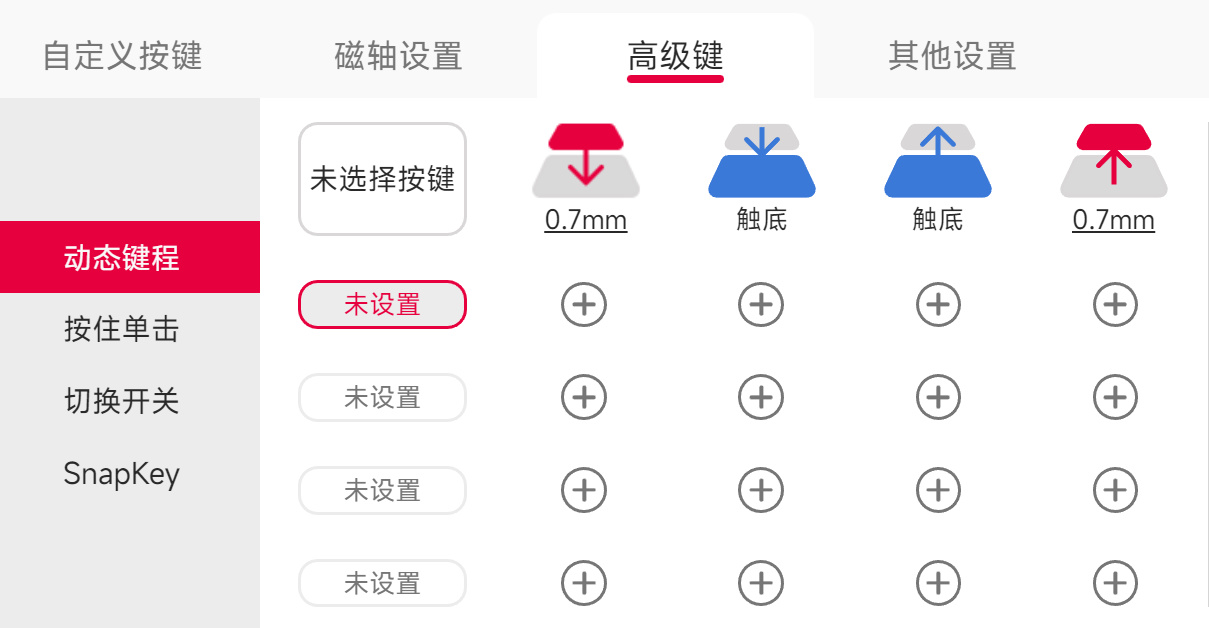Open the 其他设置 tab
1209x628 pixels.
pos(952,55)
